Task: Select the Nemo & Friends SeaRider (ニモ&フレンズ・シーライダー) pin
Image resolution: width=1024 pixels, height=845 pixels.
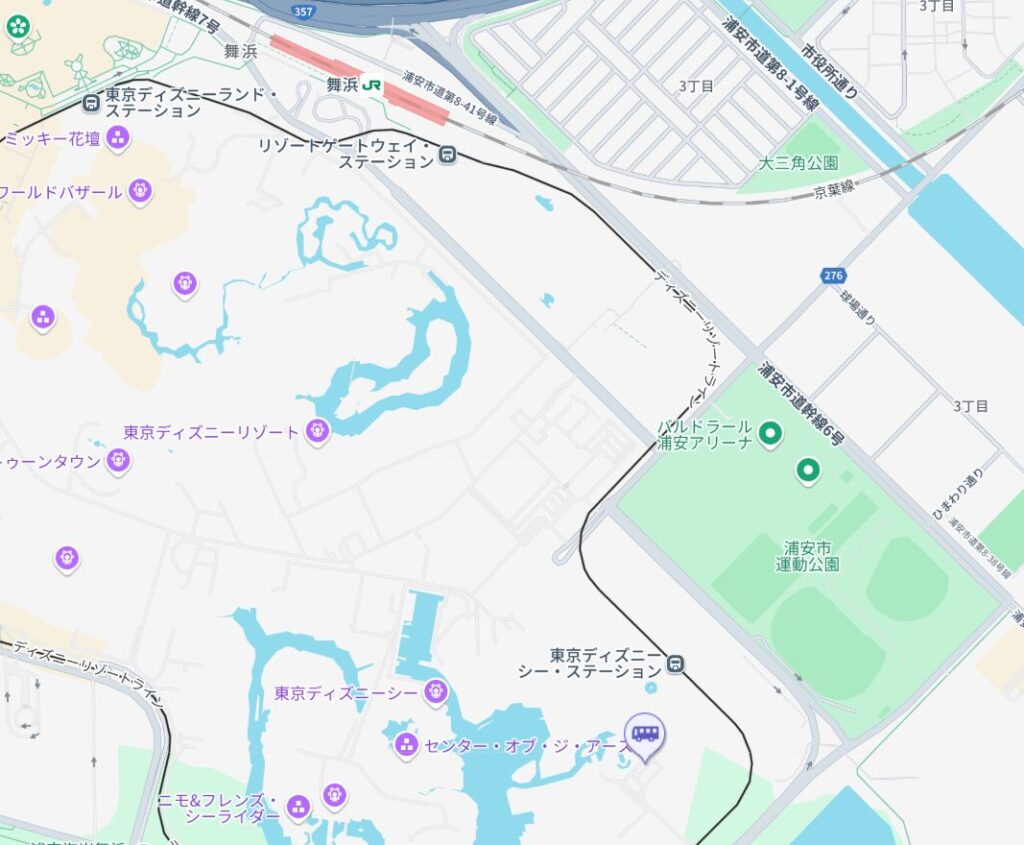Action: [x=298, y=806]
